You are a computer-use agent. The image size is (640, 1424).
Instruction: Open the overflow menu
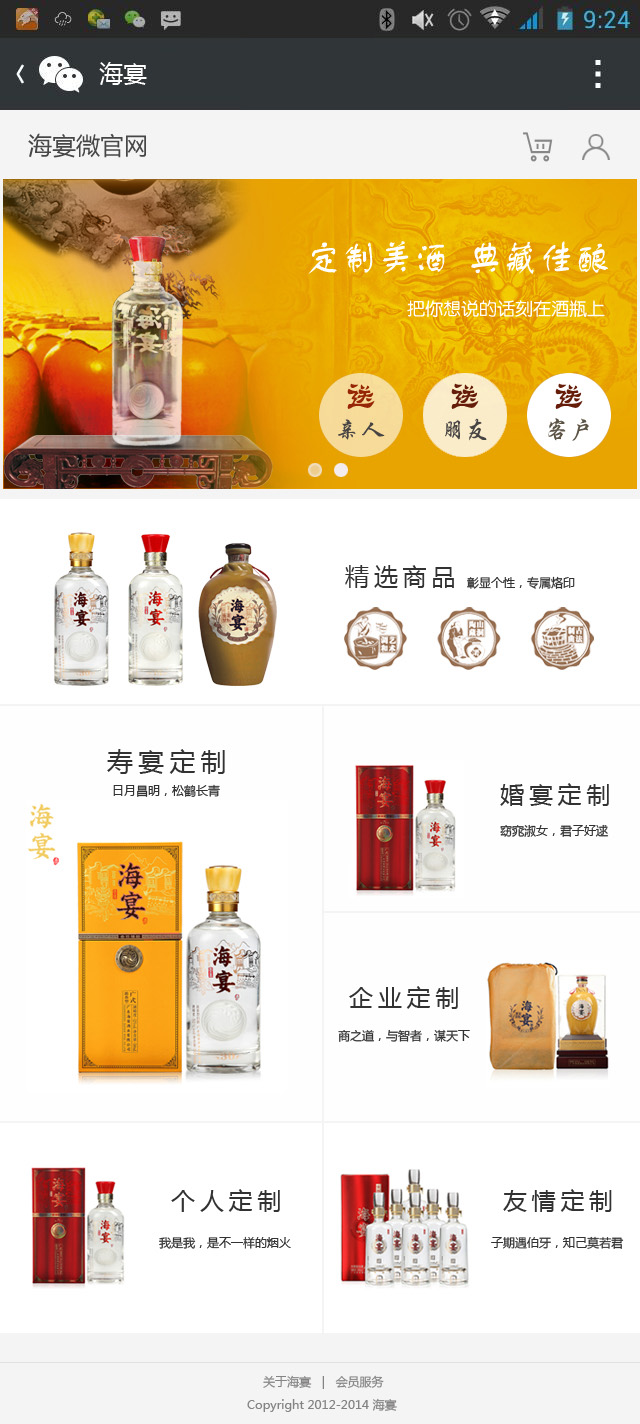[x=597, y=74]
